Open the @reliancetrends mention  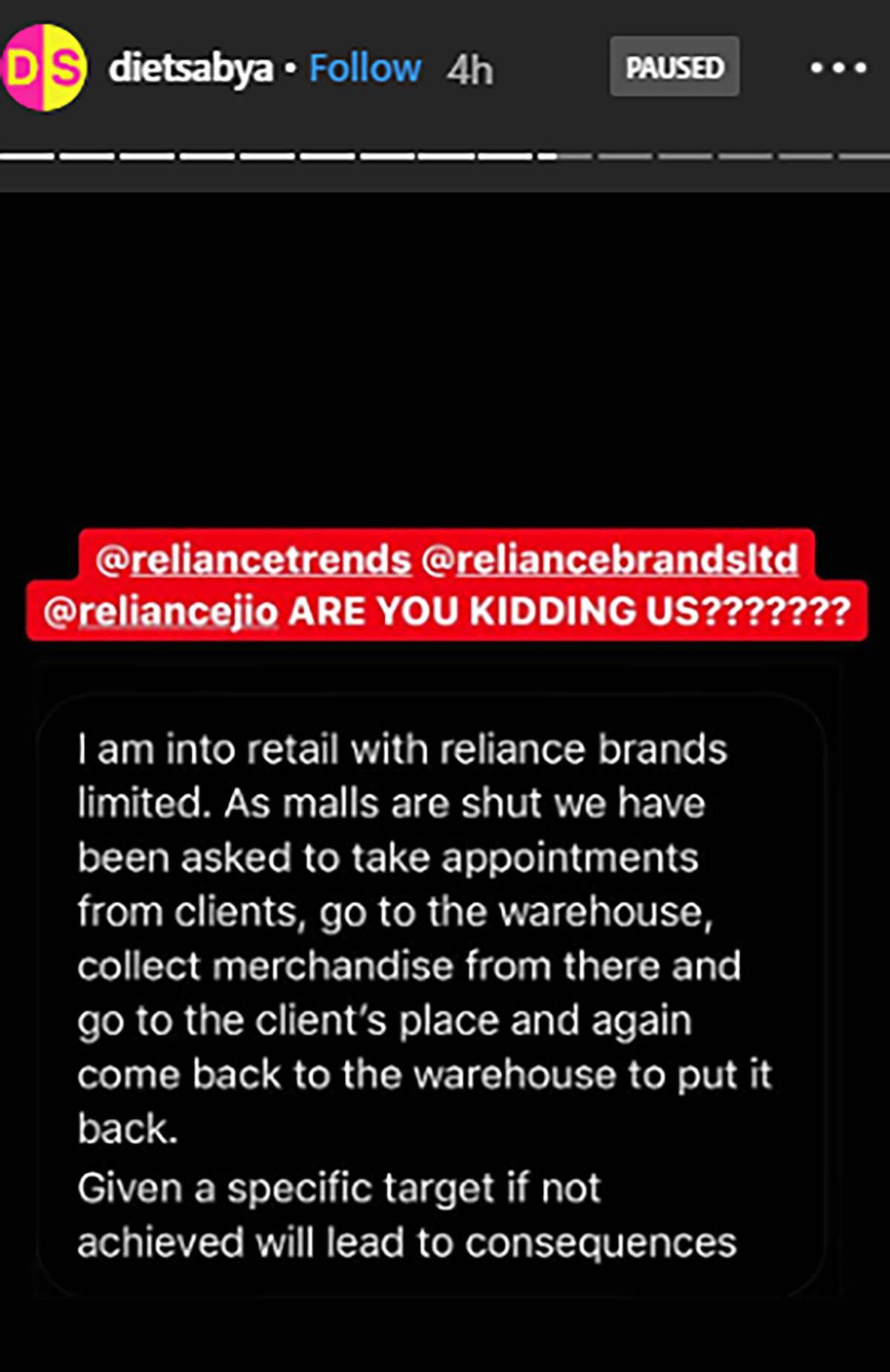(x=254, y=559)
